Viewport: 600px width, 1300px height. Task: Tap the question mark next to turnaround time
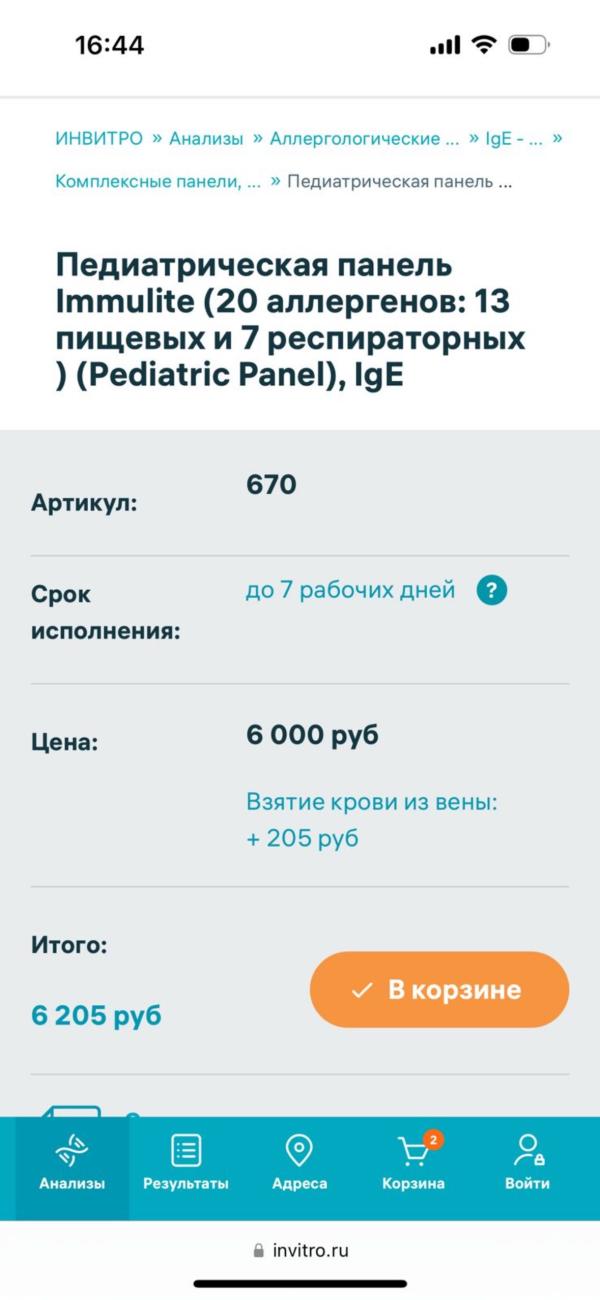tap(491, 591)
